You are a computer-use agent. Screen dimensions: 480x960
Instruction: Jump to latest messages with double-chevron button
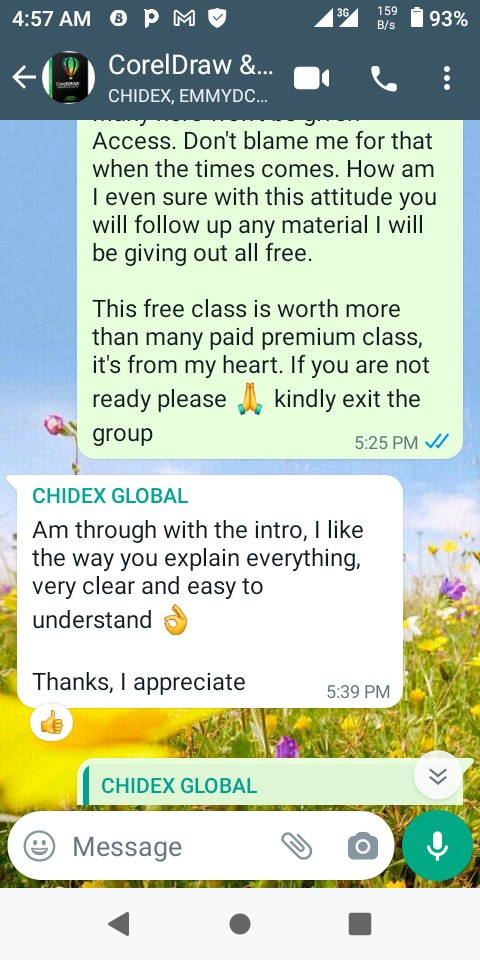pos(437,776)
